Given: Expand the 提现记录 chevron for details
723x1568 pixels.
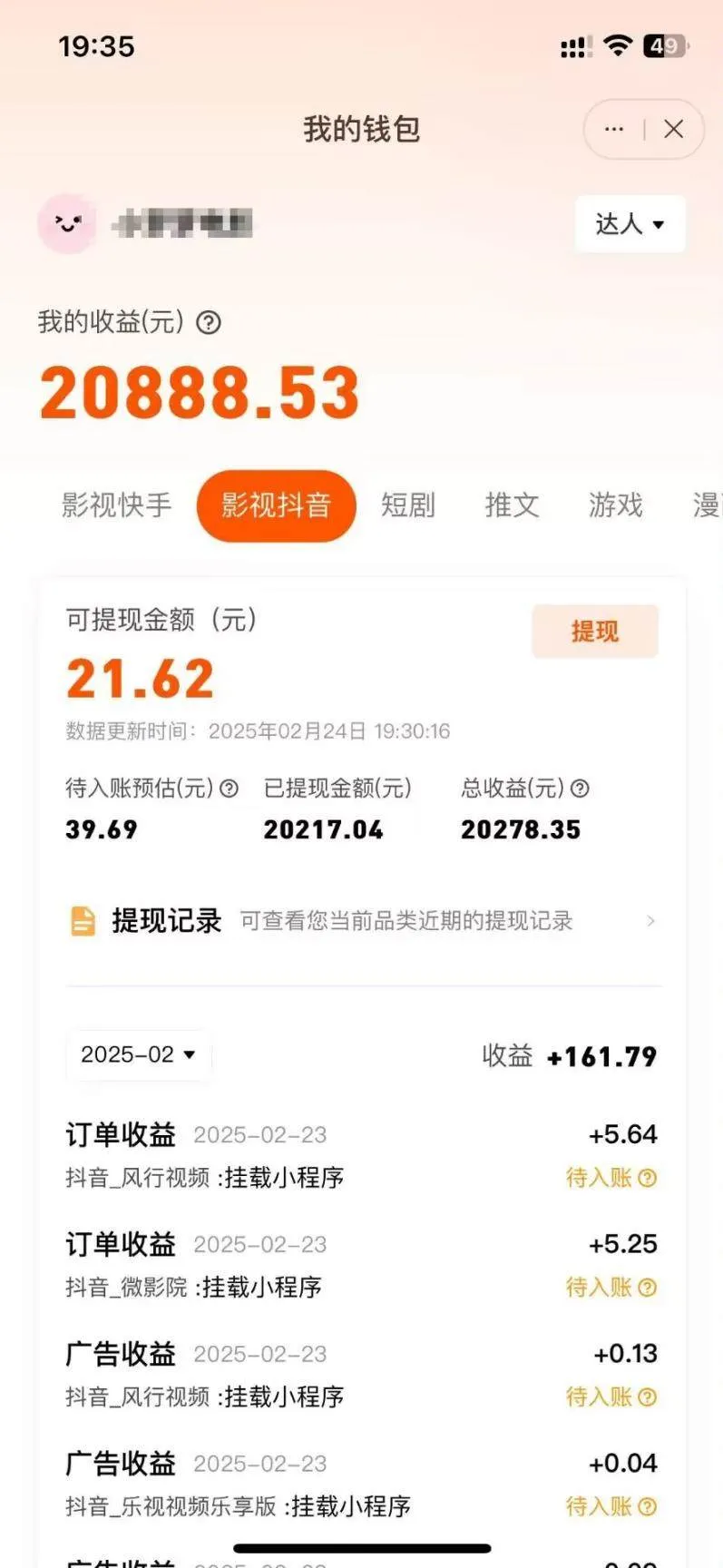Looking at the screenshot, I should coord(651,920).
